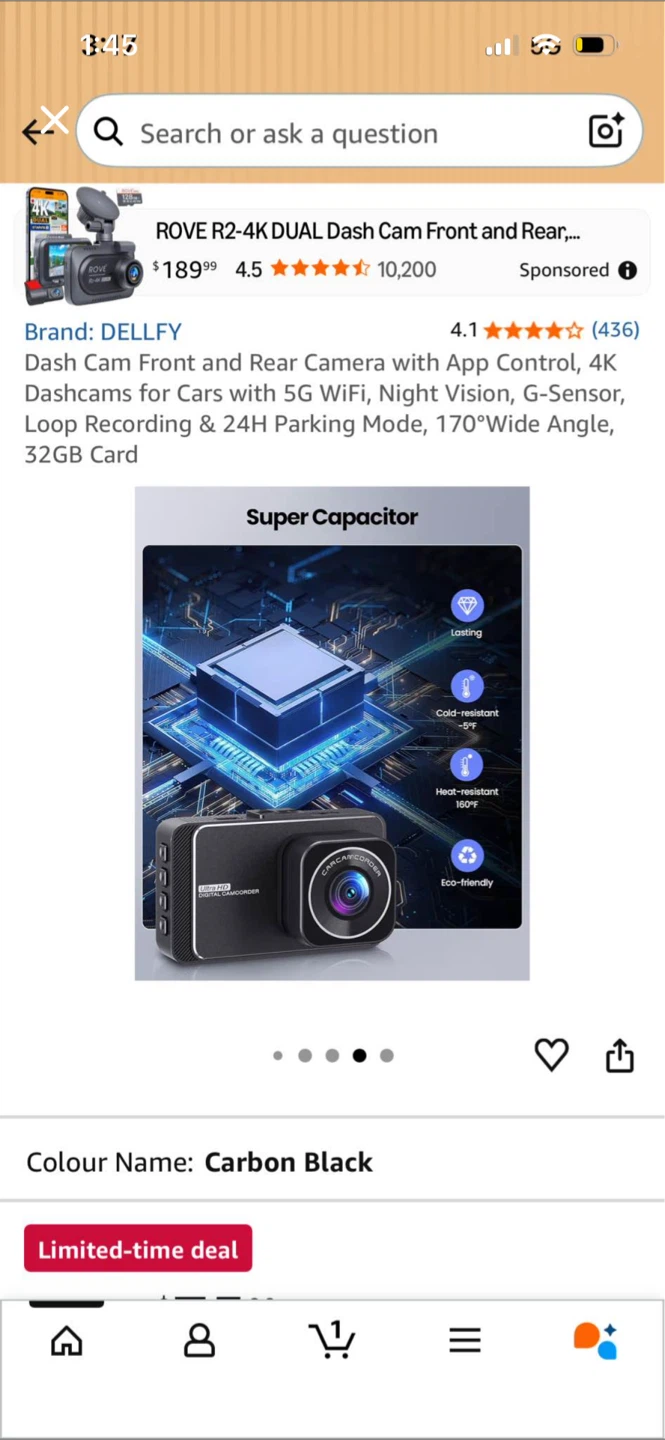Share this product listing
Image resolution: width=665 pixels, height=1440 pixels.
[x=620, y=1055]
